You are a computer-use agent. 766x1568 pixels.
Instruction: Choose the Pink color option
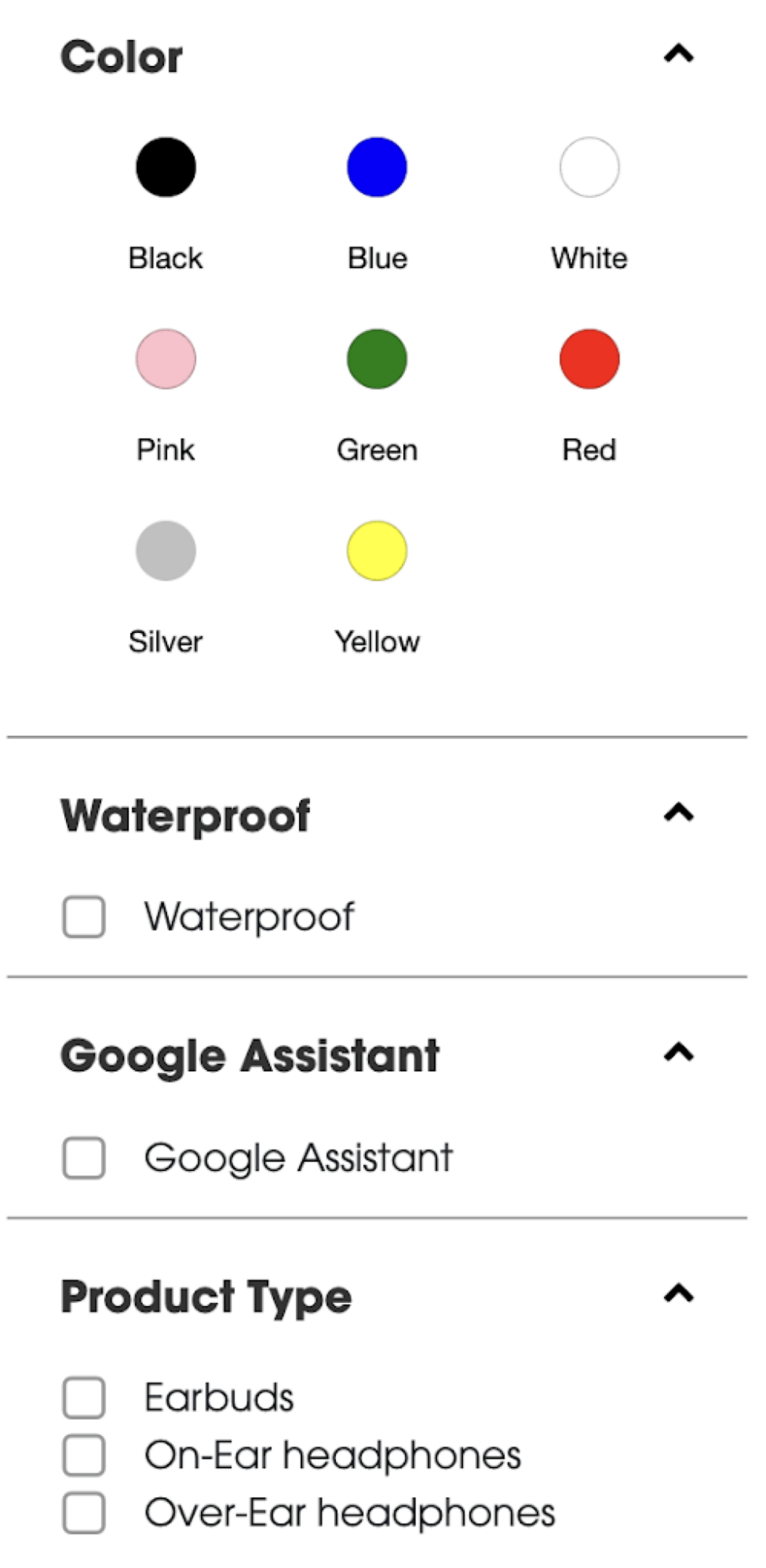165,359
